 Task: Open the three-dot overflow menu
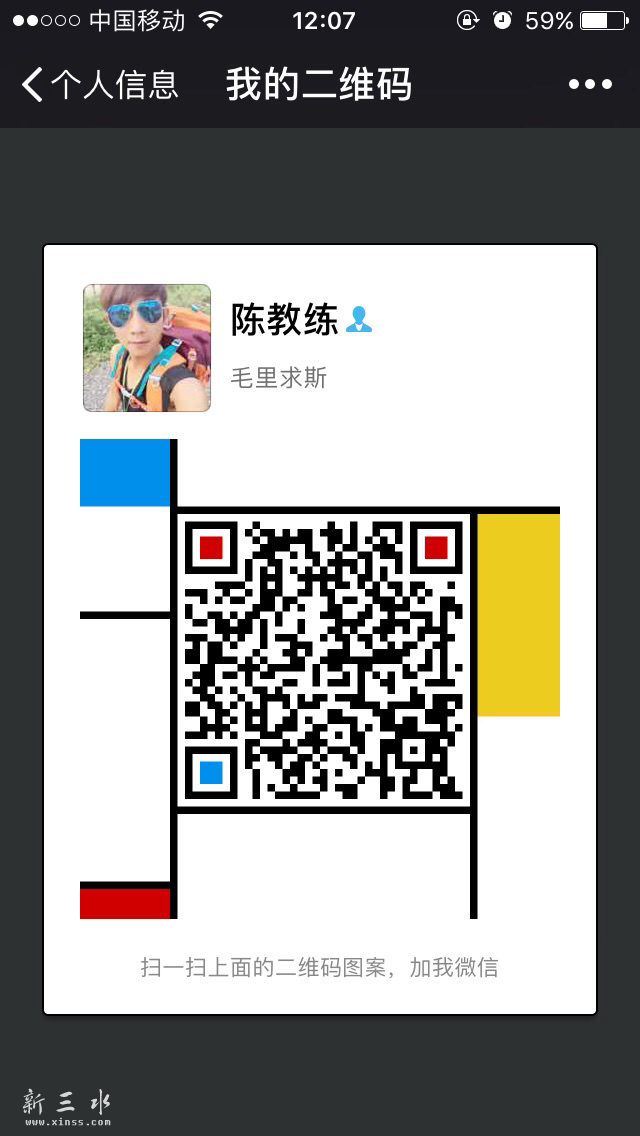tap(590, 85)
